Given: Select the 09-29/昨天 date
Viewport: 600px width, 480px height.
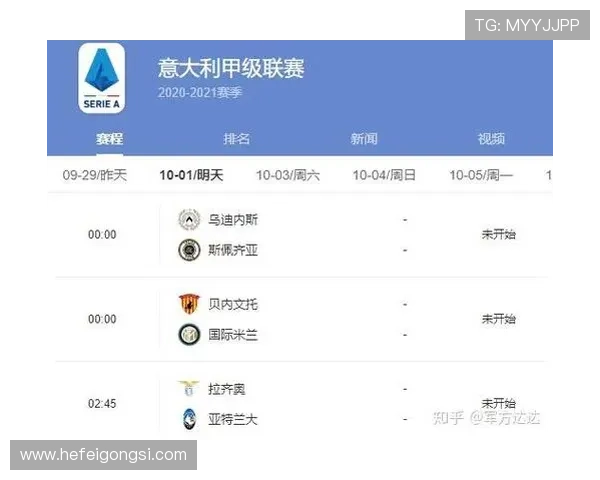Looking at the screenshot, I should click(x=95, y=175).
